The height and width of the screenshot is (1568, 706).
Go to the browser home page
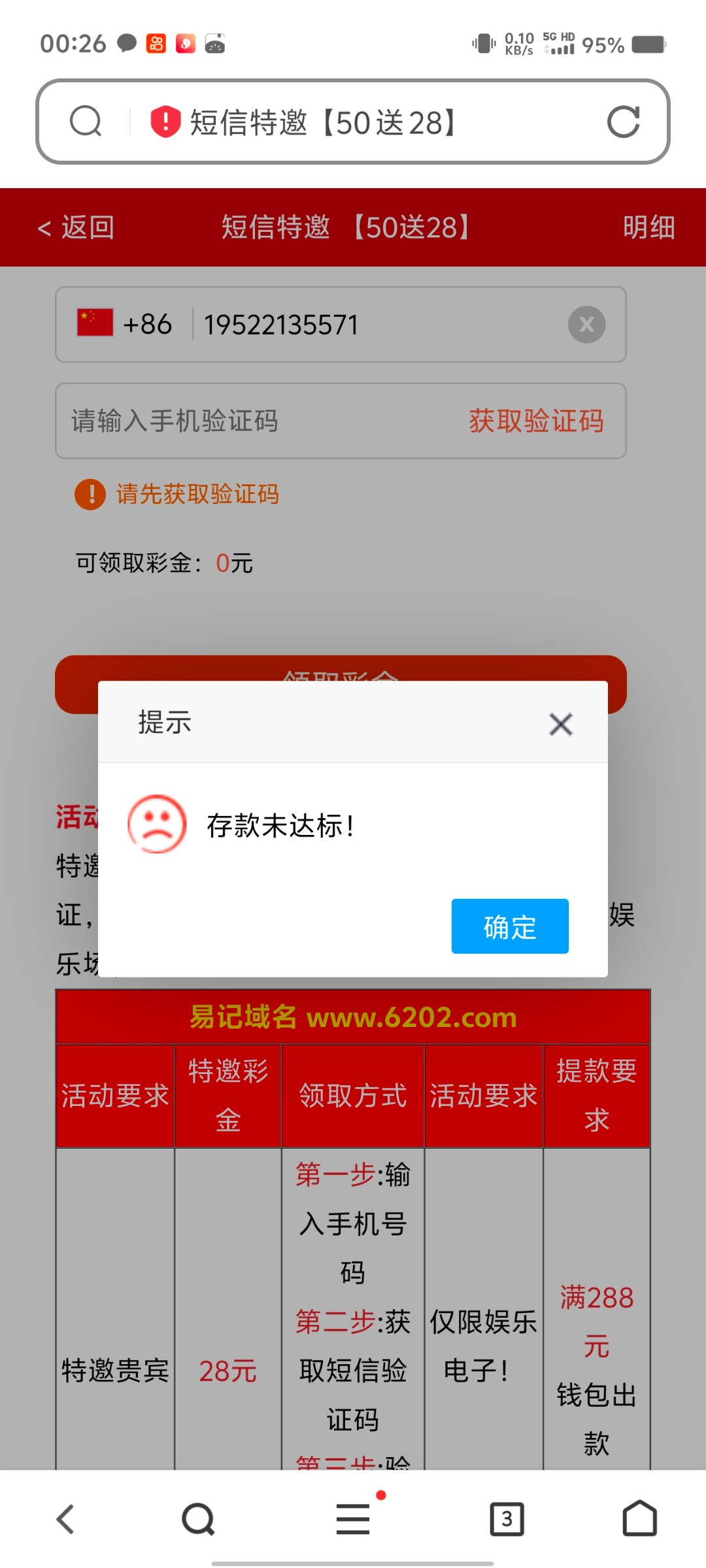coord(639,1518)
